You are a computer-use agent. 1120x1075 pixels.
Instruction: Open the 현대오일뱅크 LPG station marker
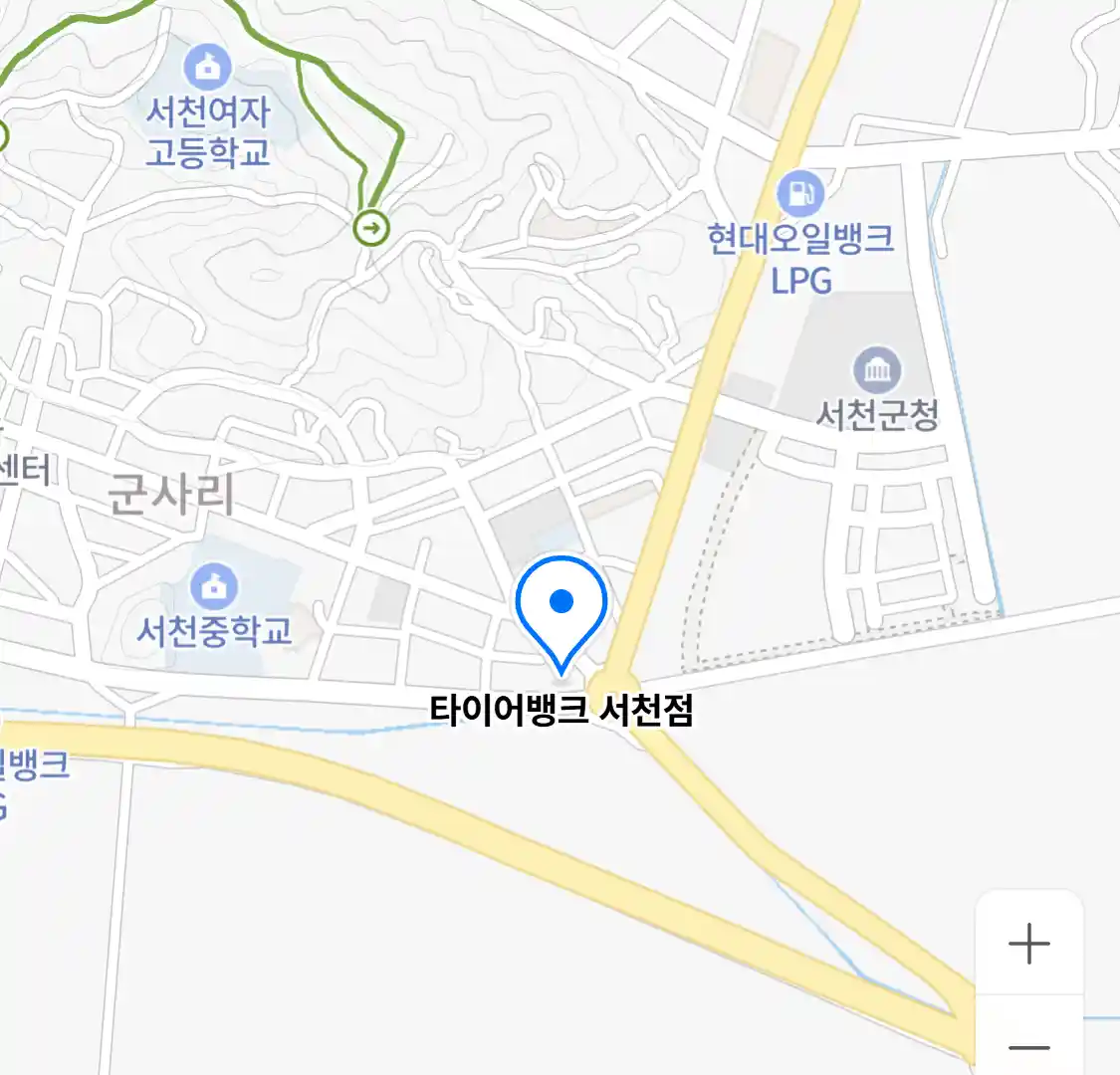coord(800,193)
